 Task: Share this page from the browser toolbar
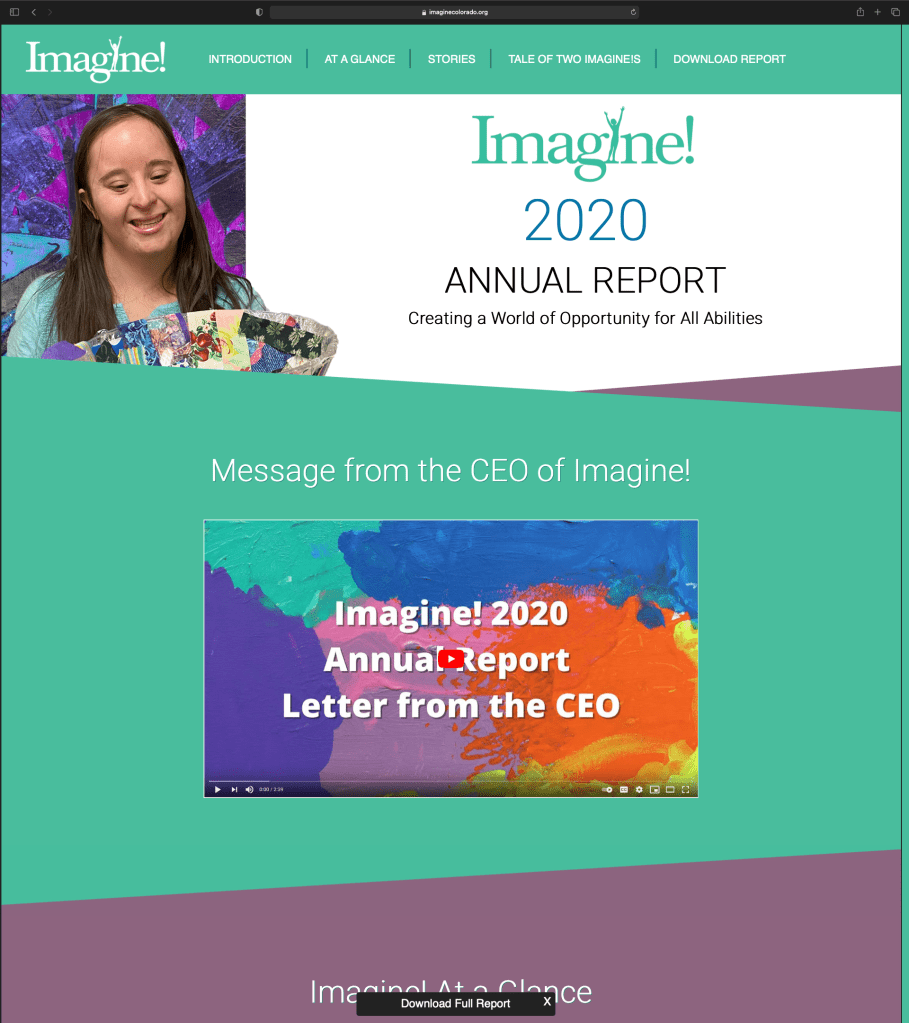[x=860, y=12]
